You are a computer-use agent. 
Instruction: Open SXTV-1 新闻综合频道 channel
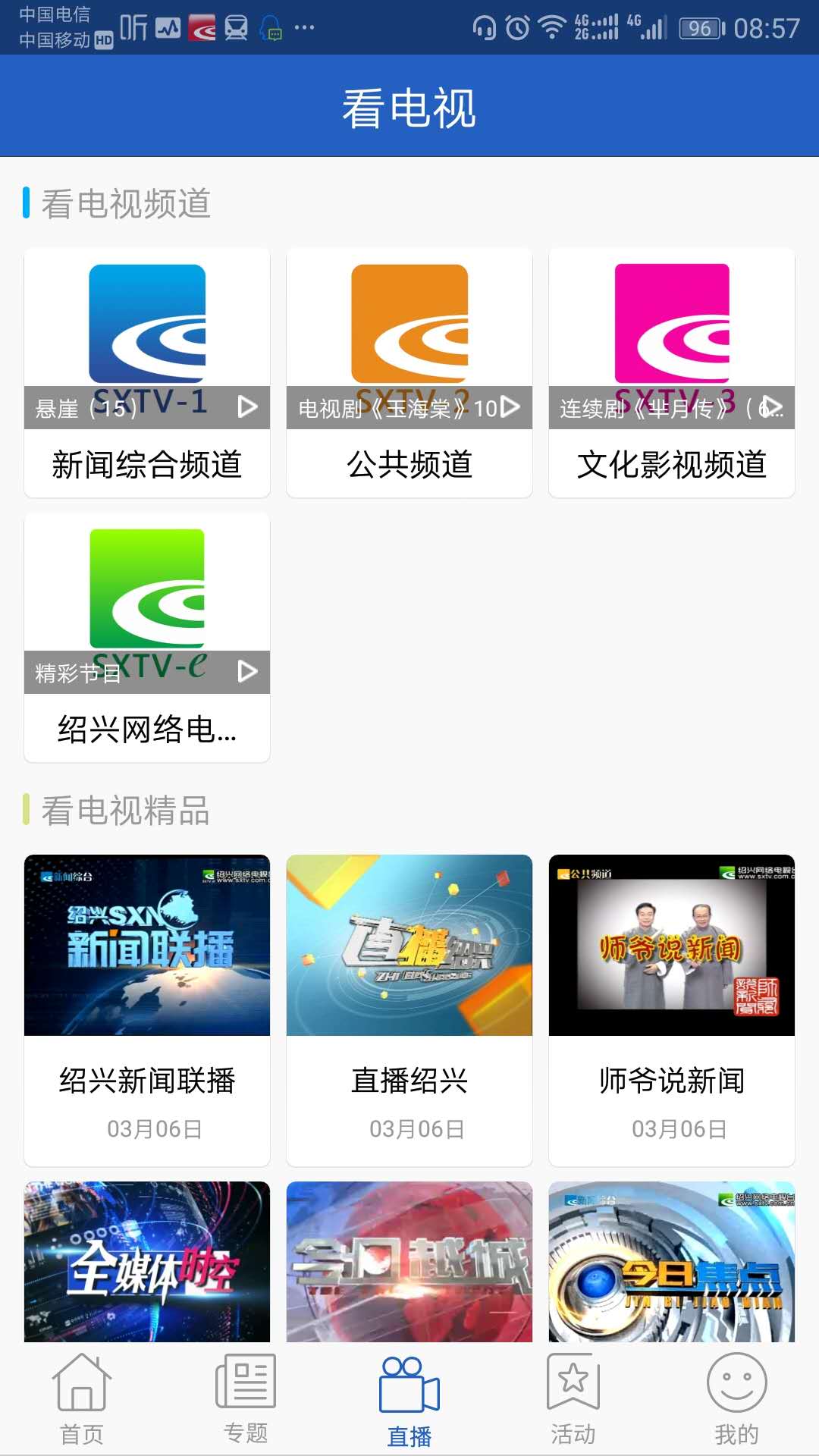pyautogui.click(x=147, y=372)
